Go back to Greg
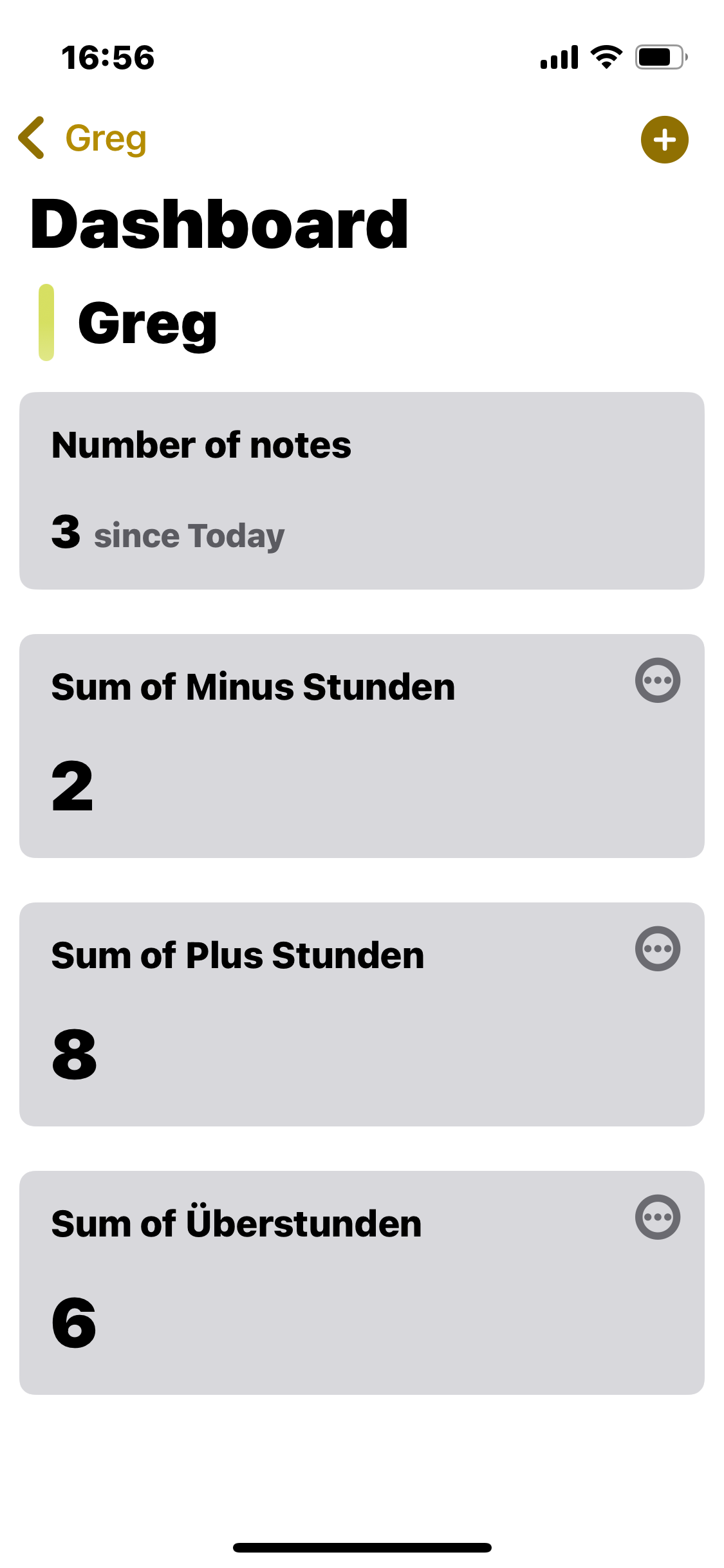Screen dimensions: 724x1568 (x=82, y=138)
